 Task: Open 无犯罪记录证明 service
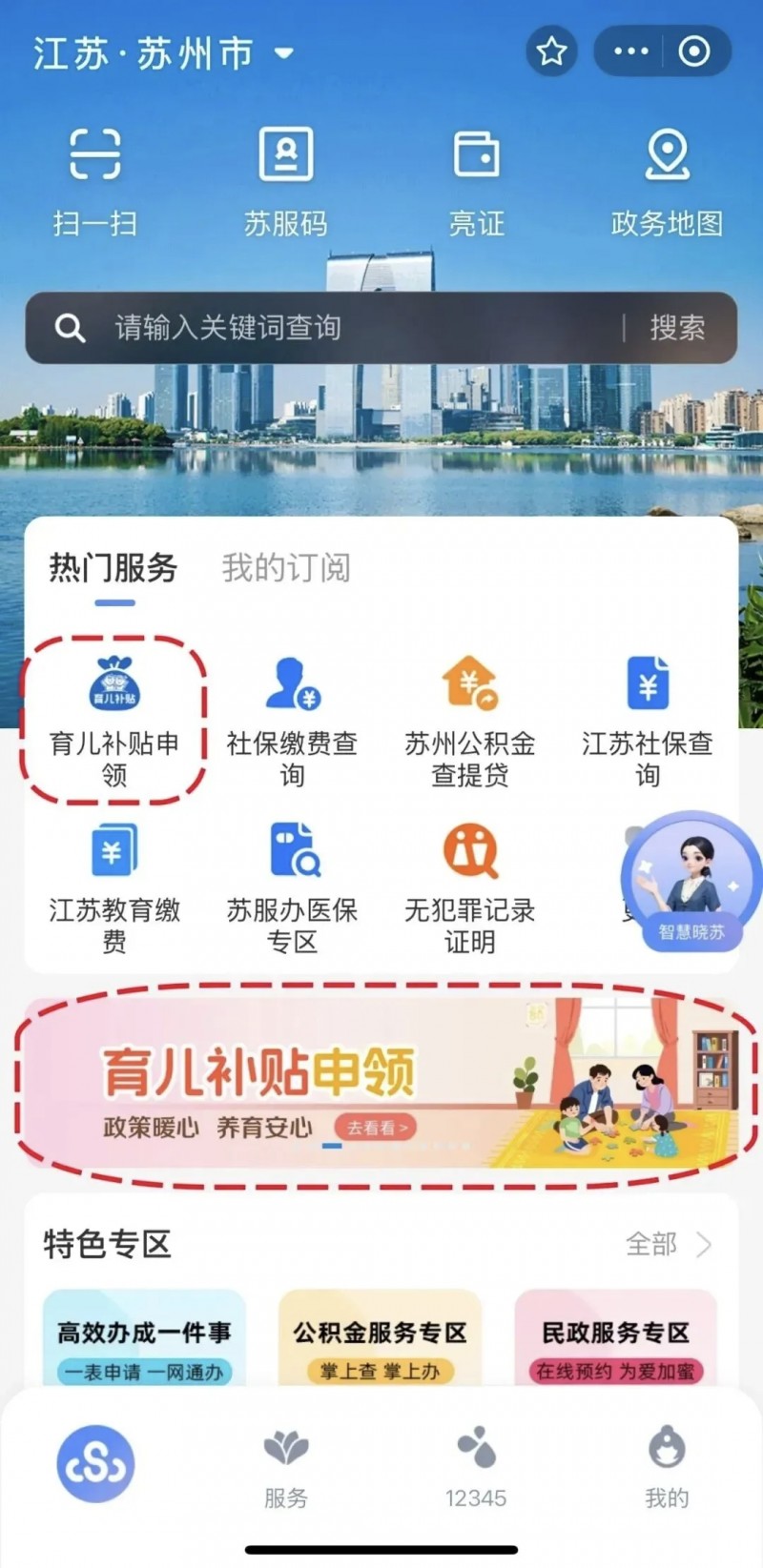click(x=469, y=886)
